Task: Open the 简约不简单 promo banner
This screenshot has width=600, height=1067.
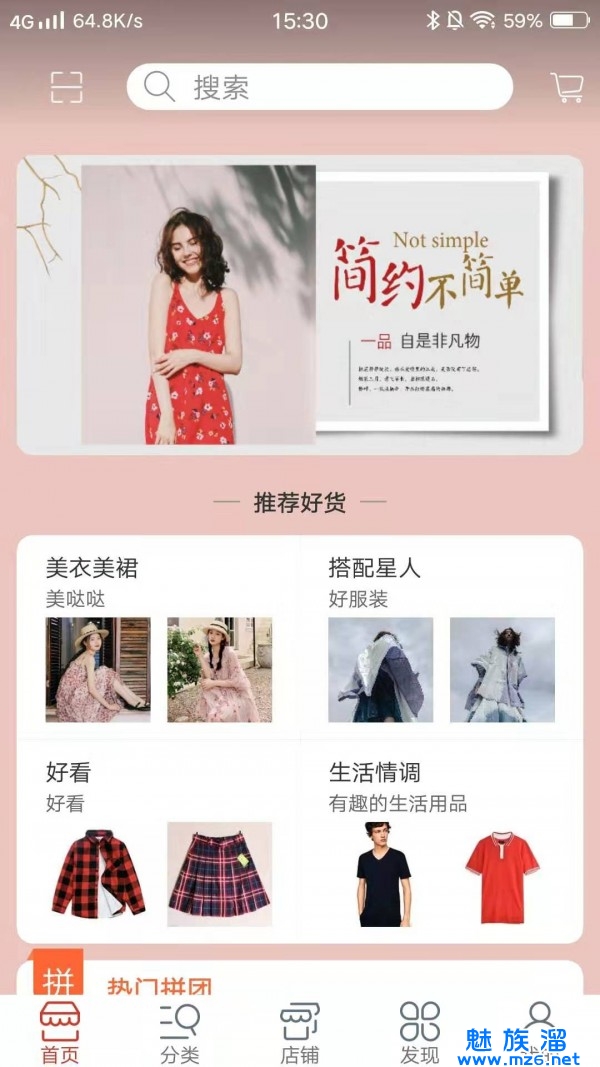Action: click(300, 305)
